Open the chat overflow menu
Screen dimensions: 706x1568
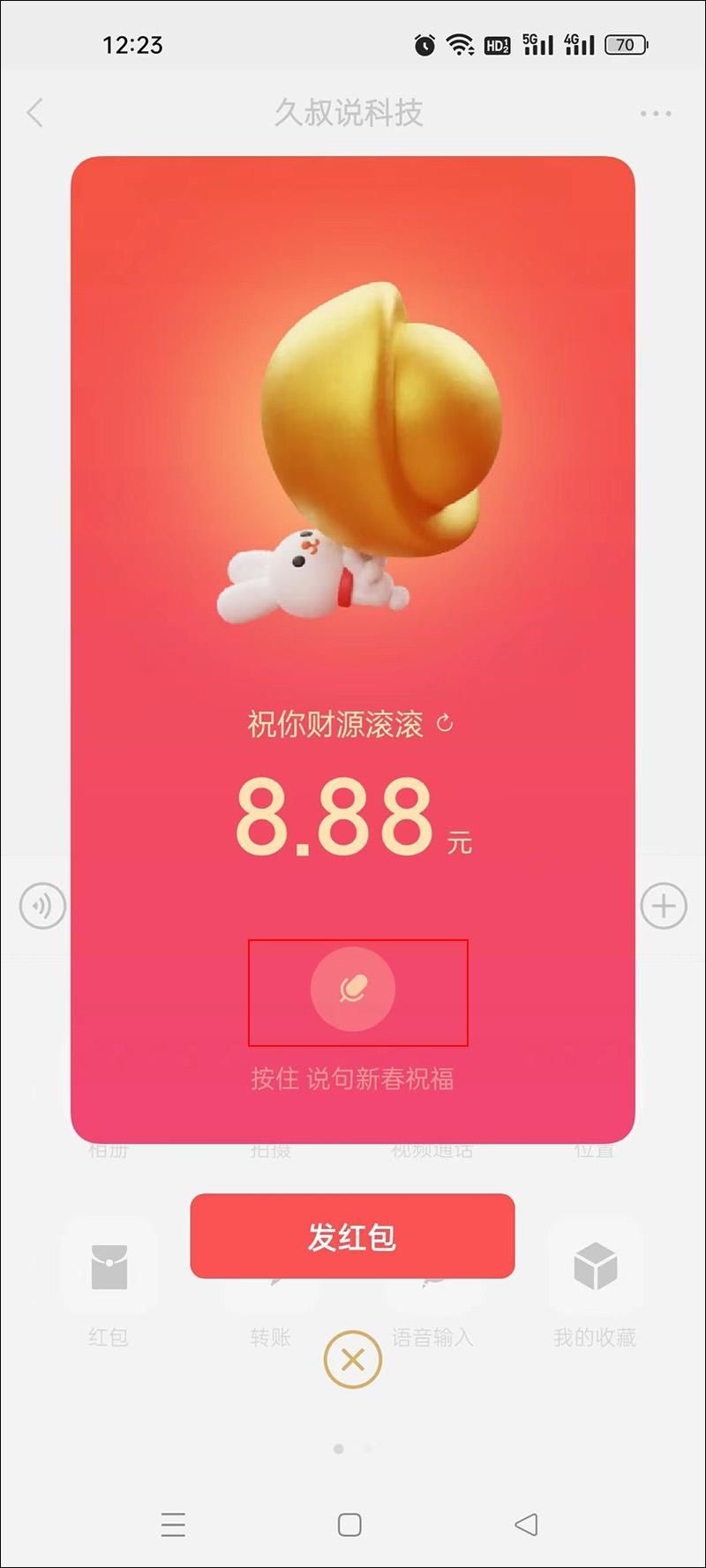655,113
